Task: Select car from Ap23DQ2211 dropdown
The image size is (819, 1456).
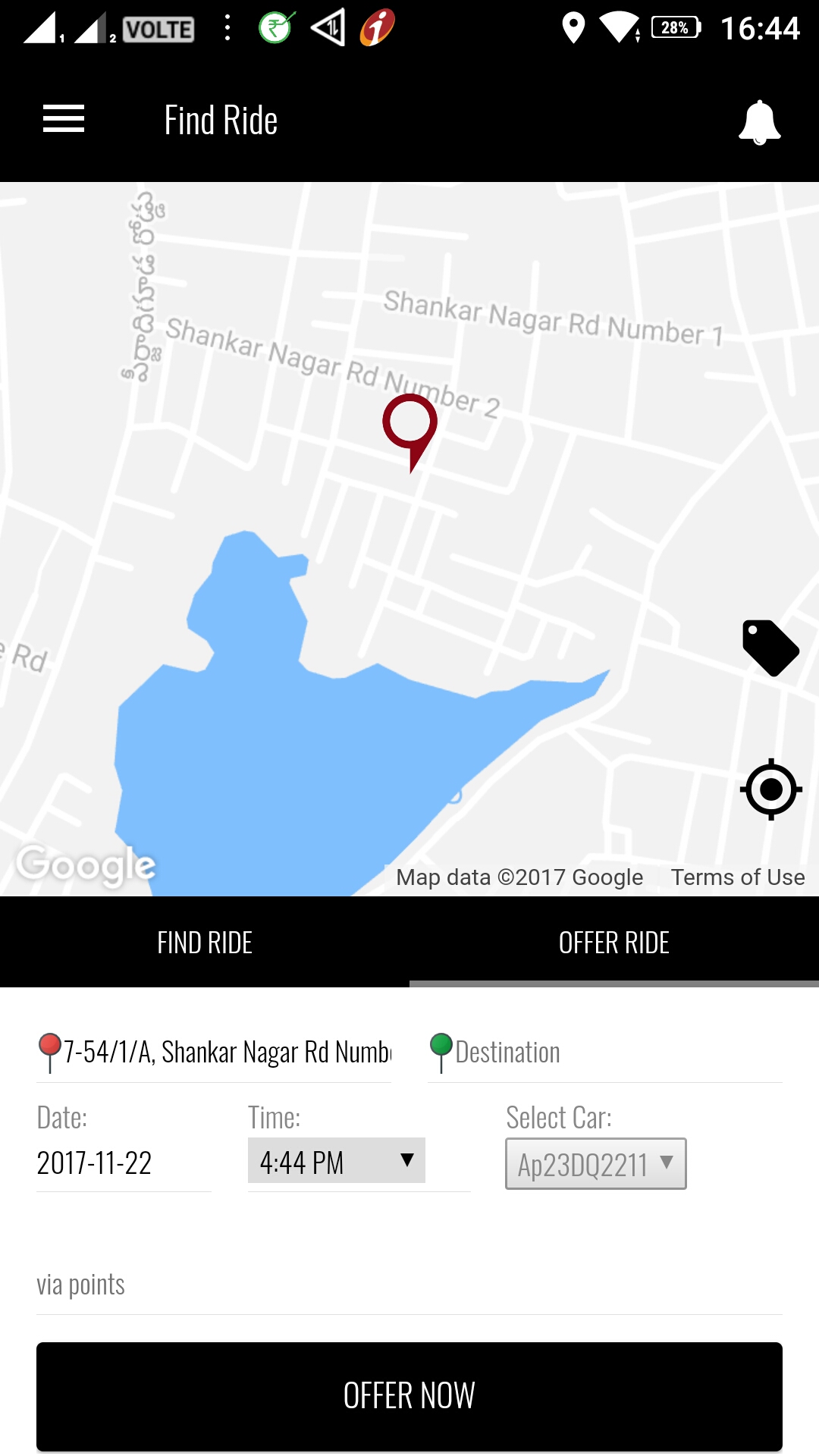Action: pos(595,1163)
